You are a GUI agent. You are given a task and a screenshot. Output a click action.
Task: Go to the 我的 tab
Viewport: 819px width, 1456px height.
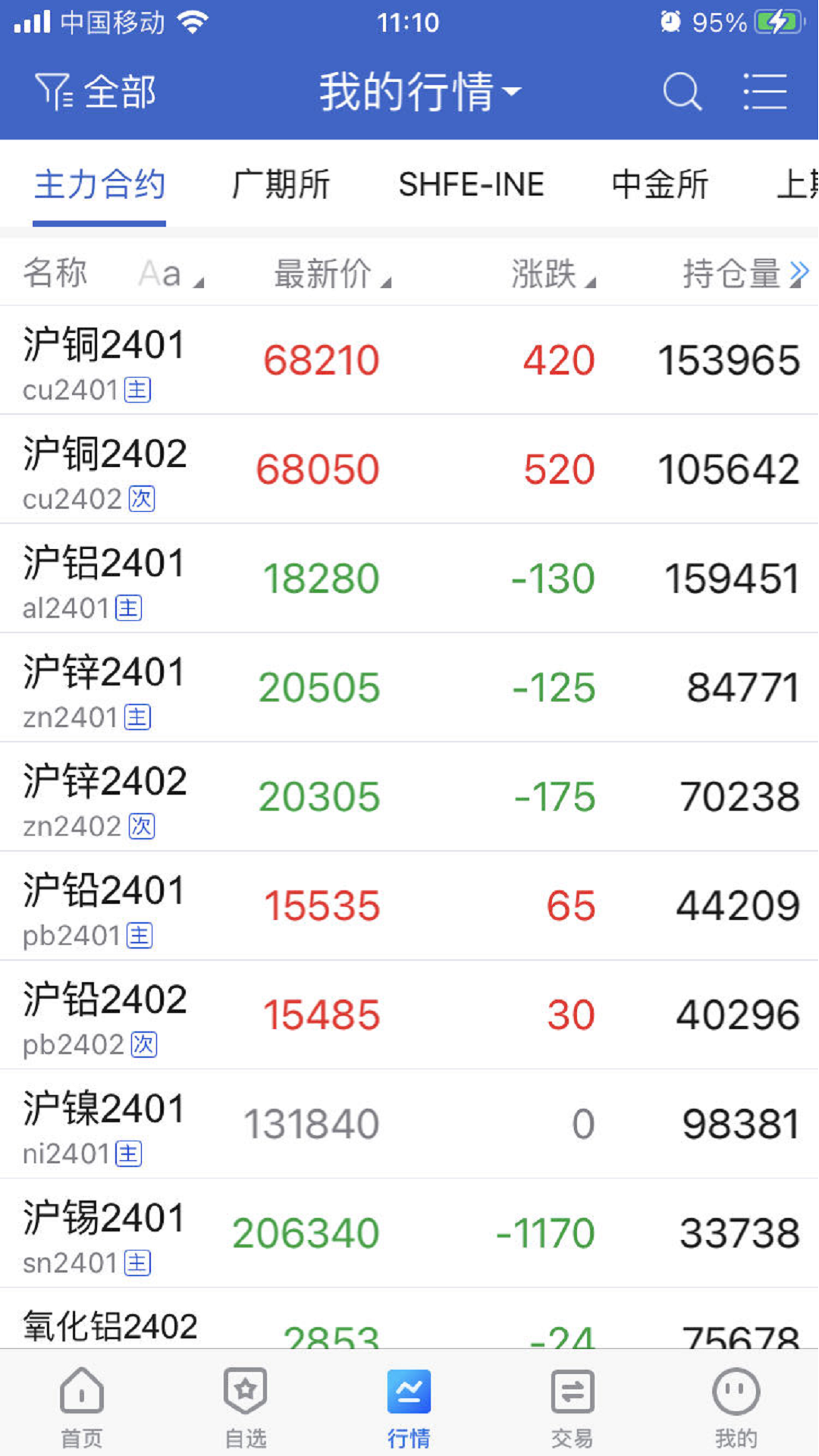[x=736, y=1404]
